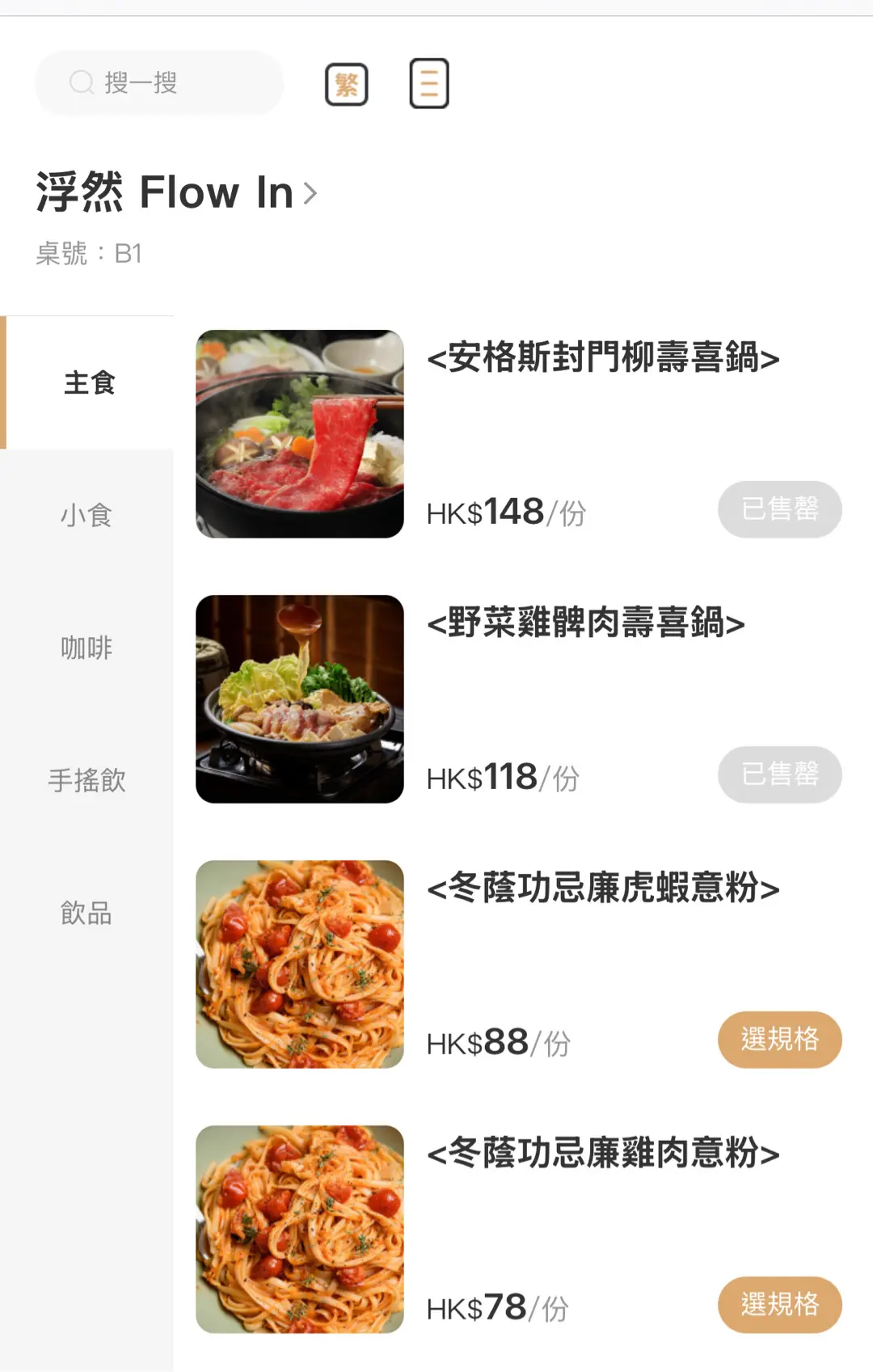873x1372 pixels.
Task: Switch to the 咖啡 category
Action: (x=86, y=648)
